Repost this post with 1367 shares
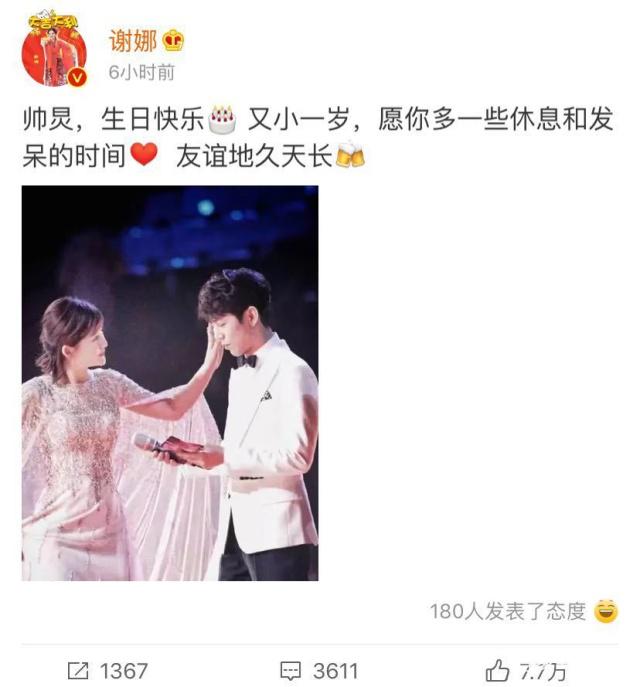Screen dimensions: 640x687 click(x=108, y=669)
